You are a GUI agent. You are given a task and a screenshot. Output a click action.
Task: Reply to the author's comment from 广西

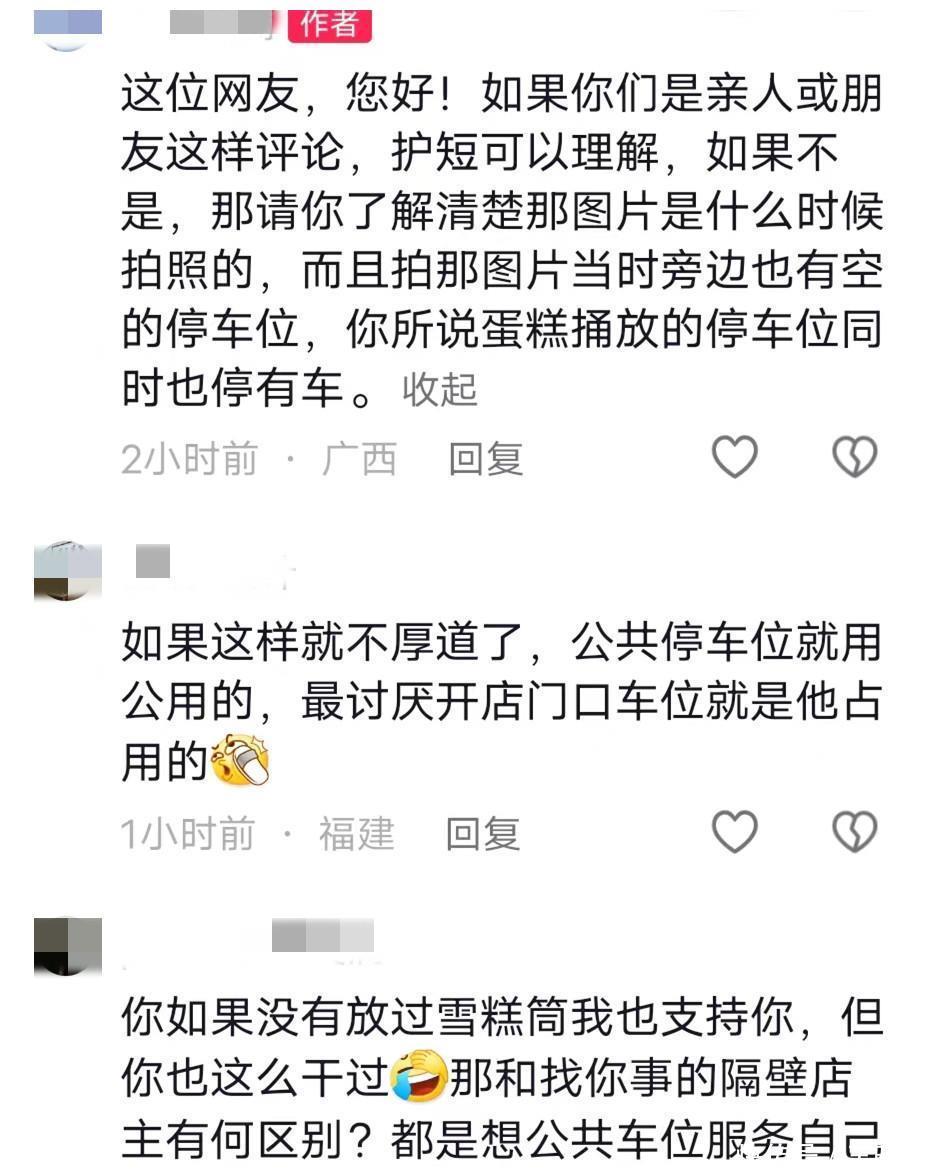tap(485, 459)
